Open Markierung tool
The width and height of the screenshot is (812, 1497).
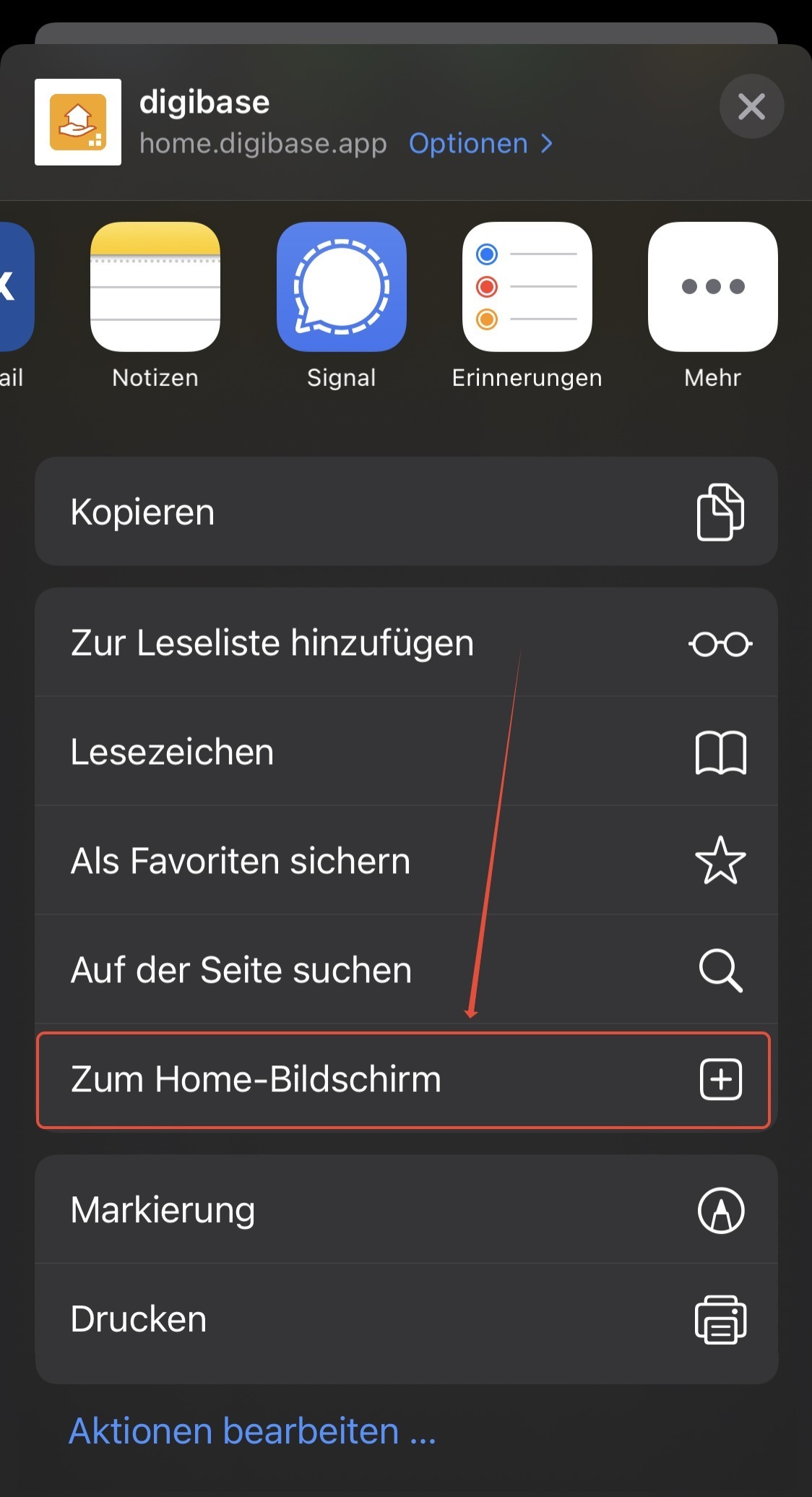tap(406, 1209)
